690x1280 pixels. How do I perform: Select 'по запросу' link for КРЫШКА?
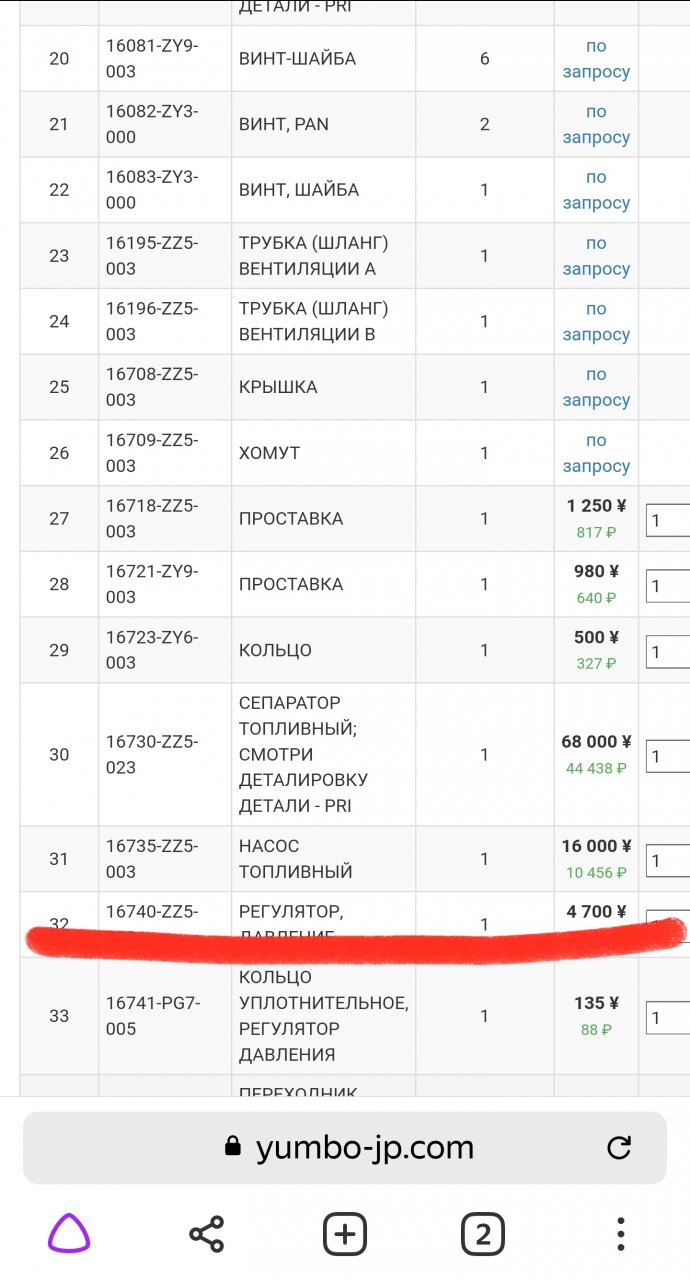coord(596,387)
